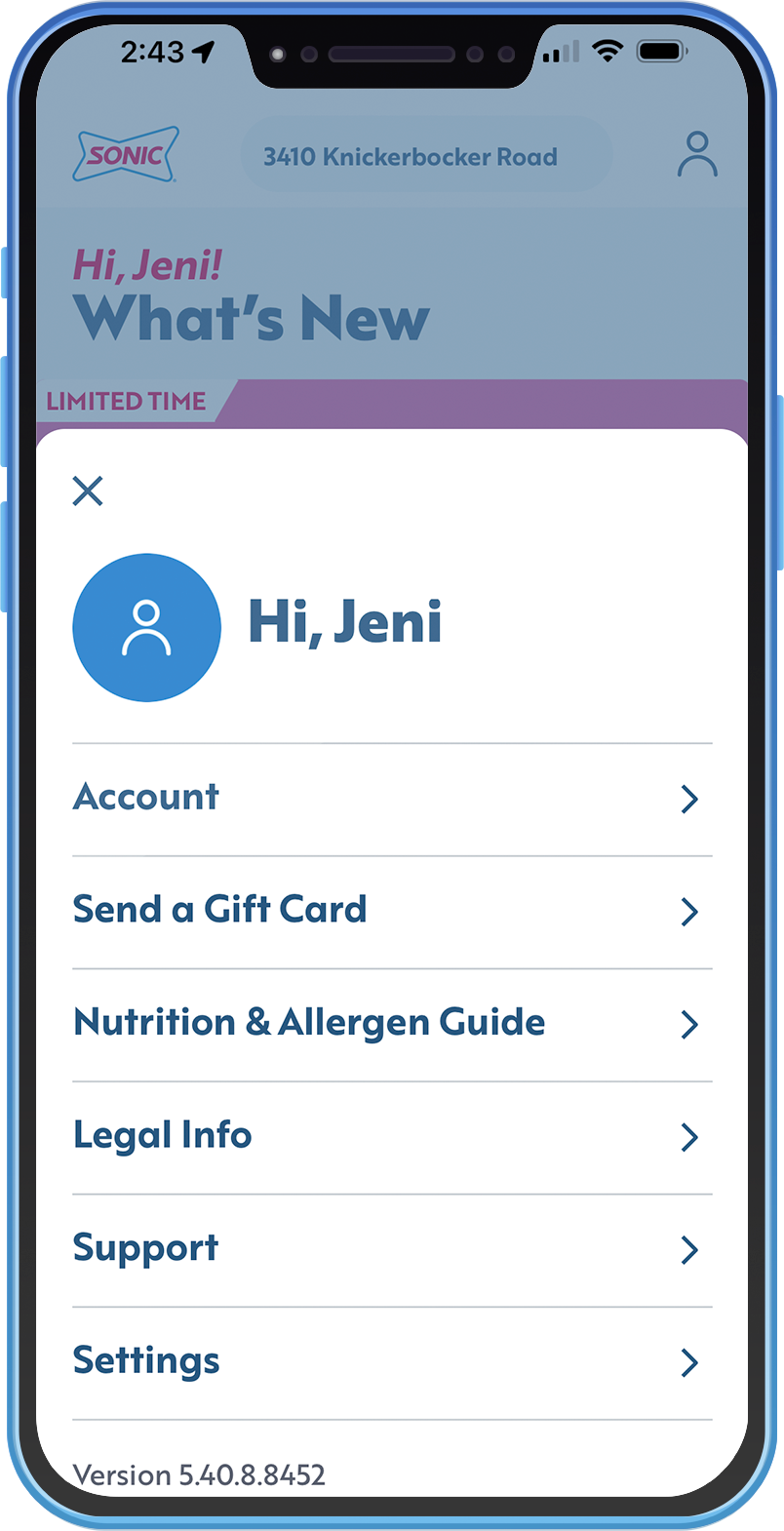The height and width of the screenshot is (1531, 784).
Task: Open the Nutrition & Allergen Guide
Action: coord(309,1022)
